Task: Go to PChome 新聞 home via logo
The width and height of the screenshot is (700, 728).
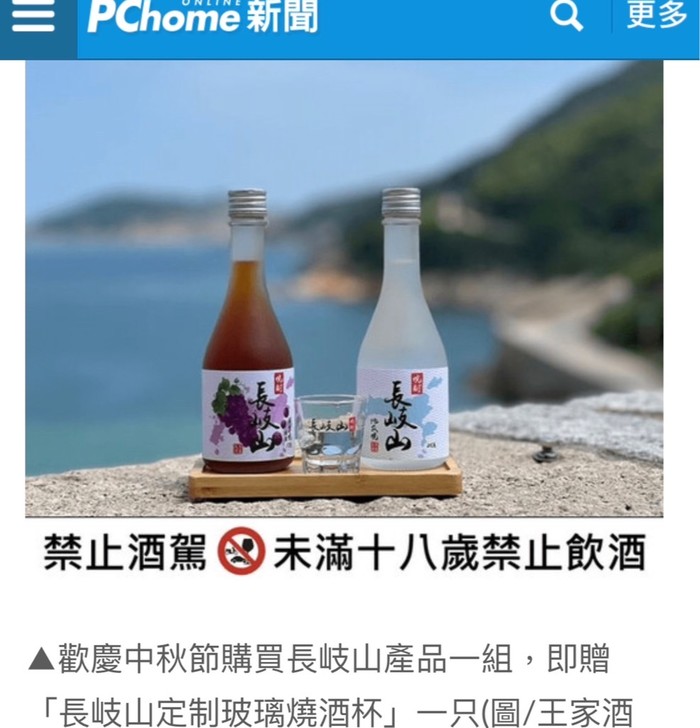Action: point(201,17)
